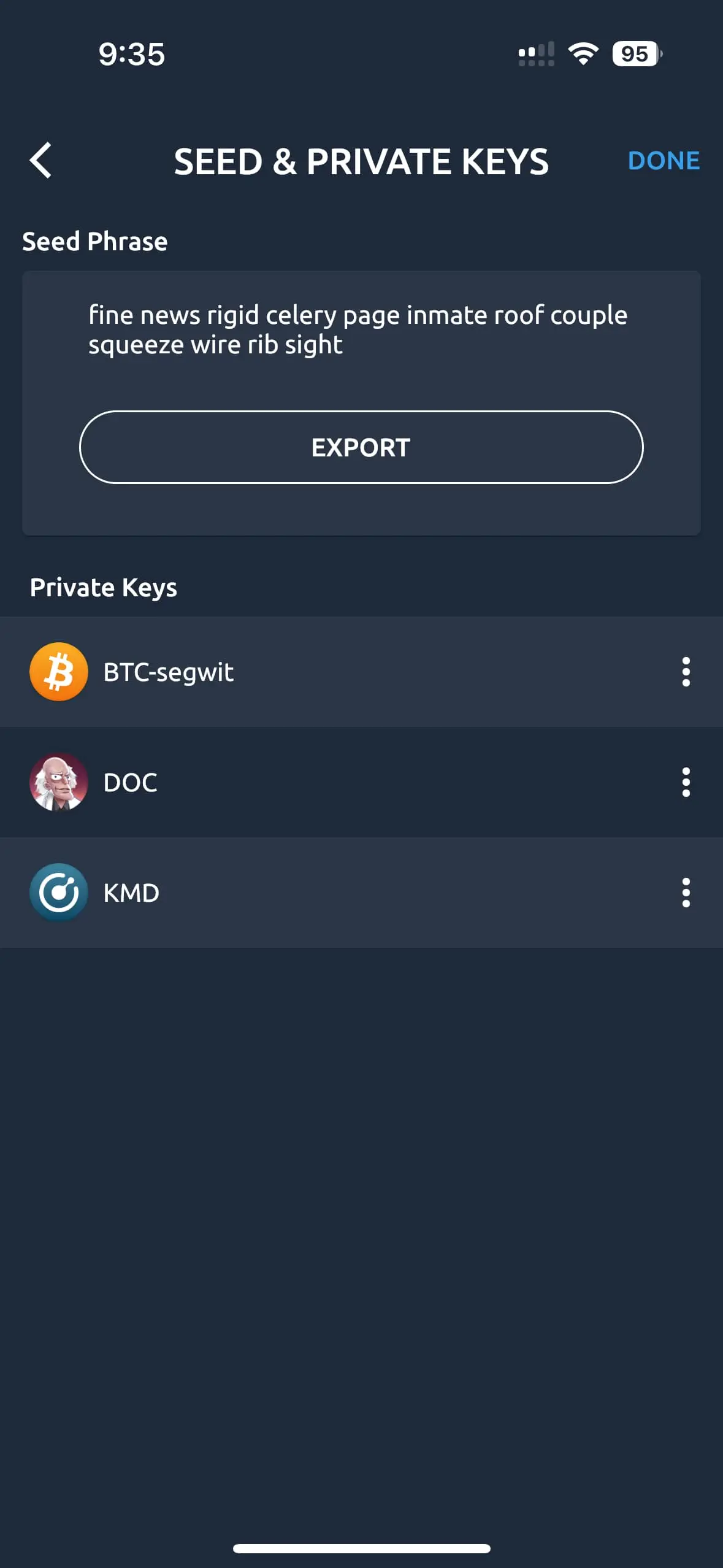Open options menu for DOC

pos(686,783)
